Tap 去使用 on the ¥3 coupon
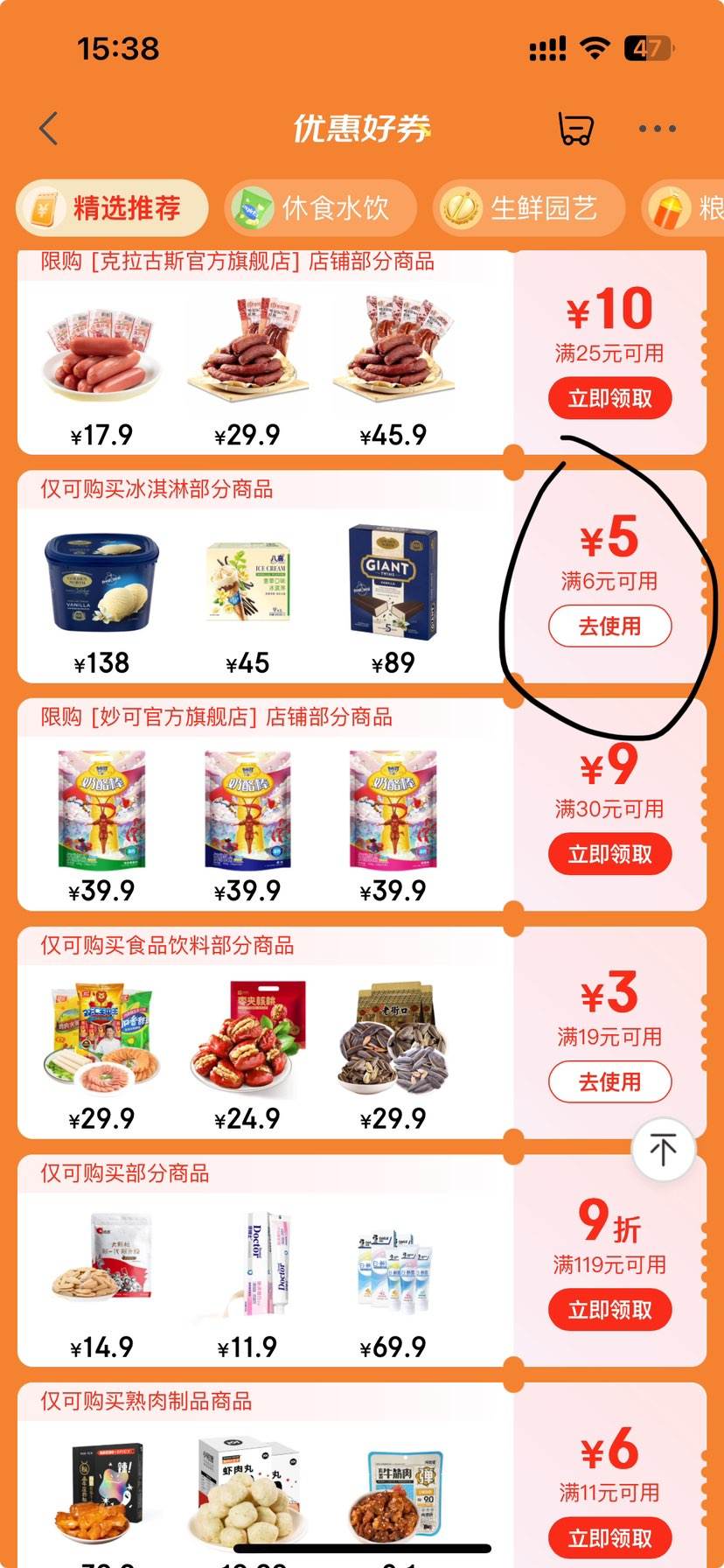Image resolution: width=724 pixels, height=1568 pixels. pos(609,1081)
